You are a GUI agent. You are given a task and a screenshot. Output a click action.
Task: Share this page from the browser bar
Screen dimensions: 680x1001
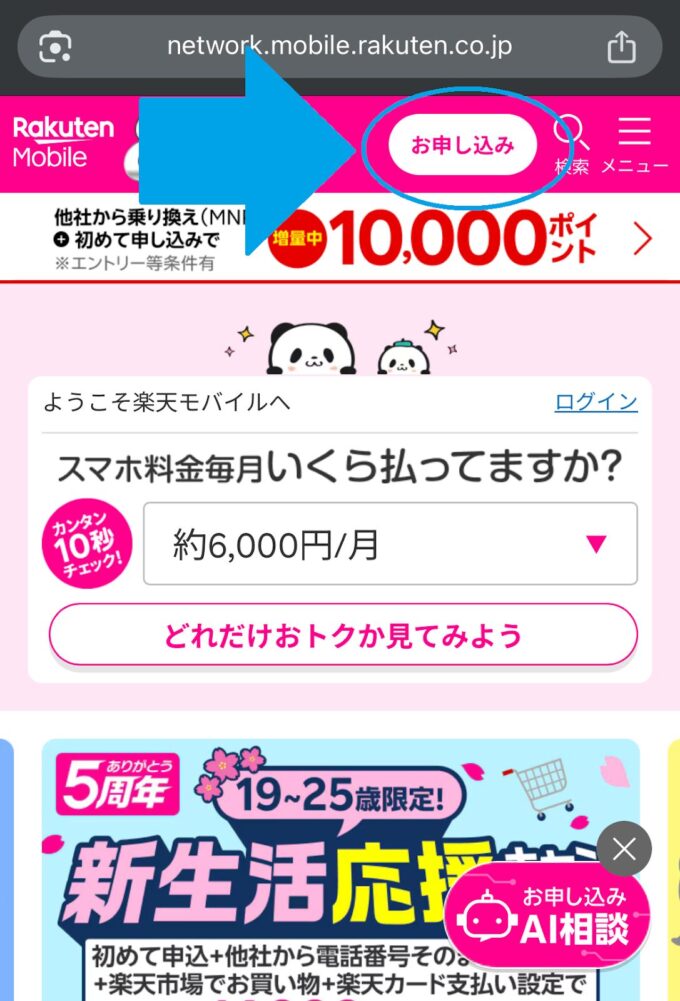coord(621,46)
